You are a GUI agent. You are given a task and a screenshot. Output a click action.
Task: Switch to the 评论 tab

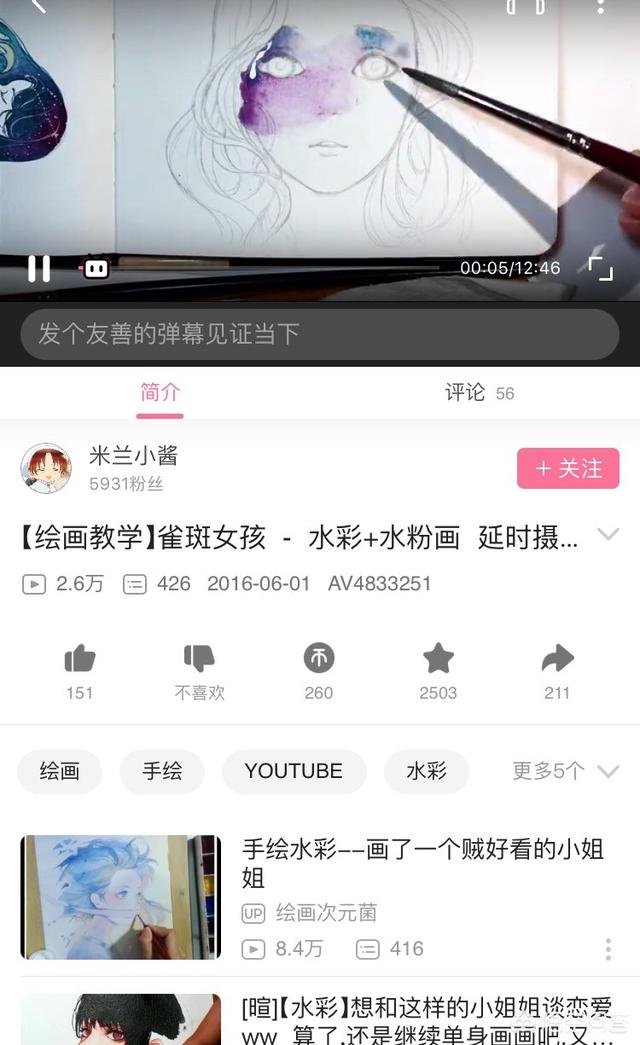click(479, 392)
